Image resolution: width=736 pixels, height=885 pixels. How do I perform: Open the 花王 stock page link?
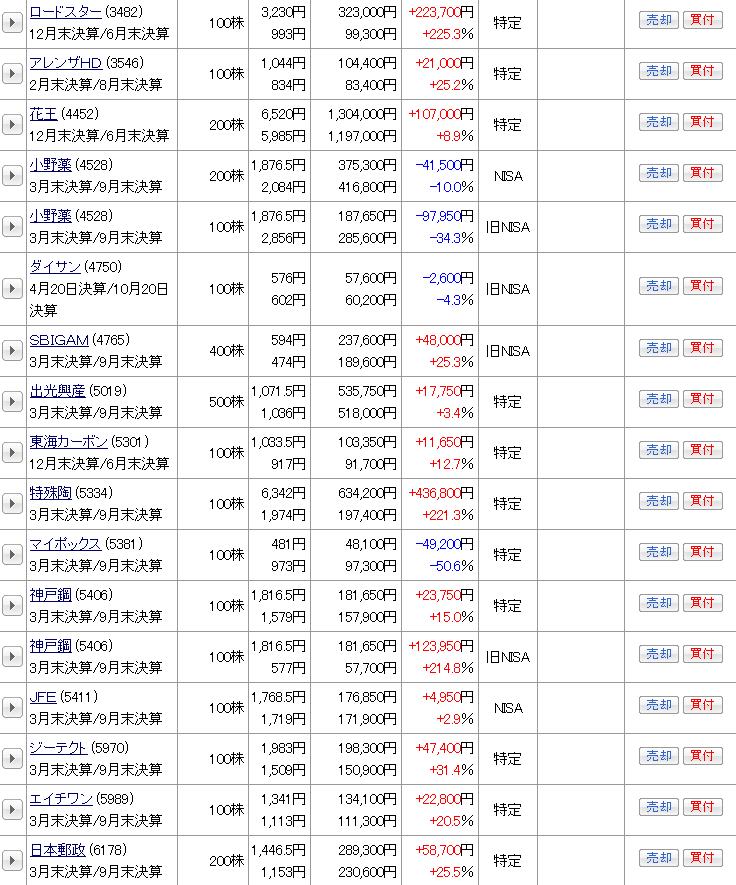pos(43,114)
